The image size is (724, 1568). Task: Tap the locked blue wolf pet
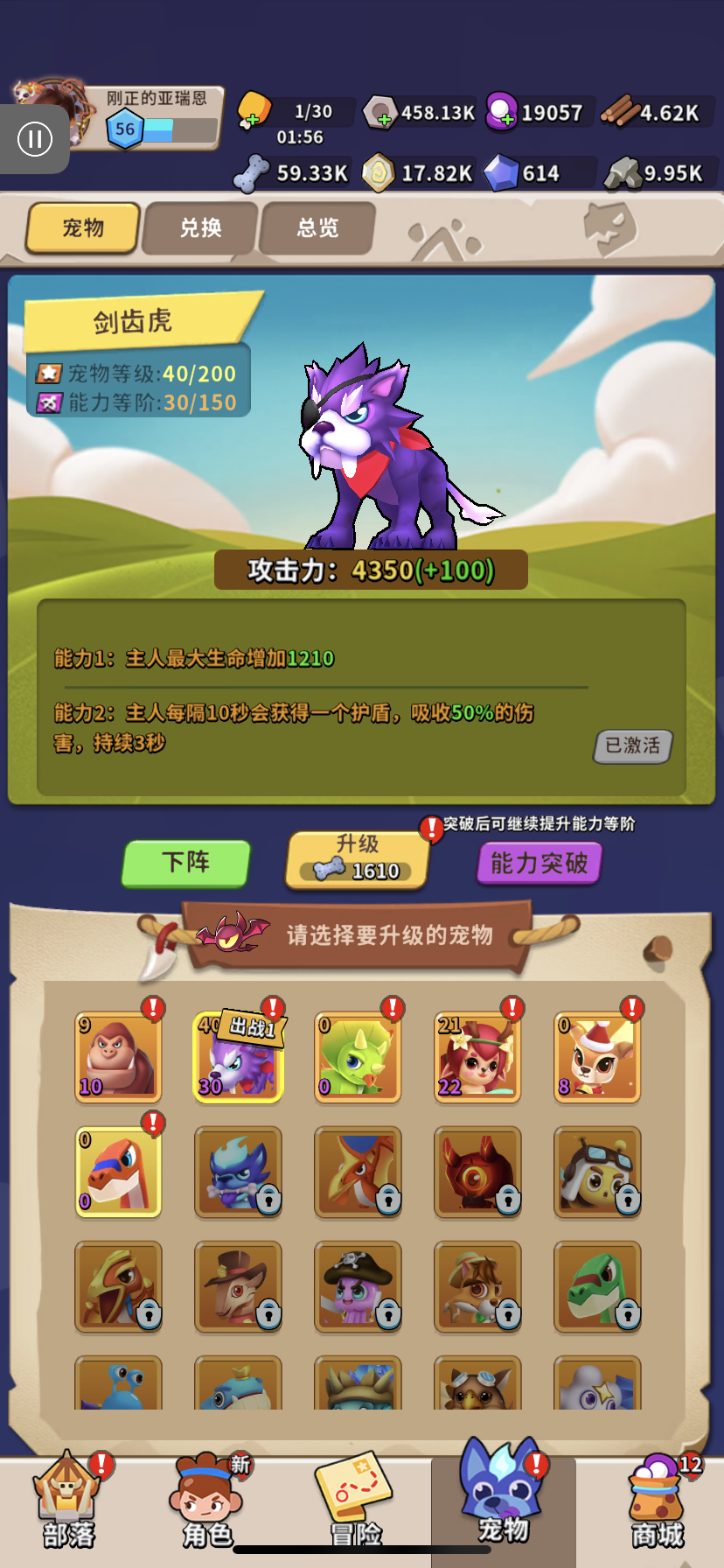[238, 1172]
